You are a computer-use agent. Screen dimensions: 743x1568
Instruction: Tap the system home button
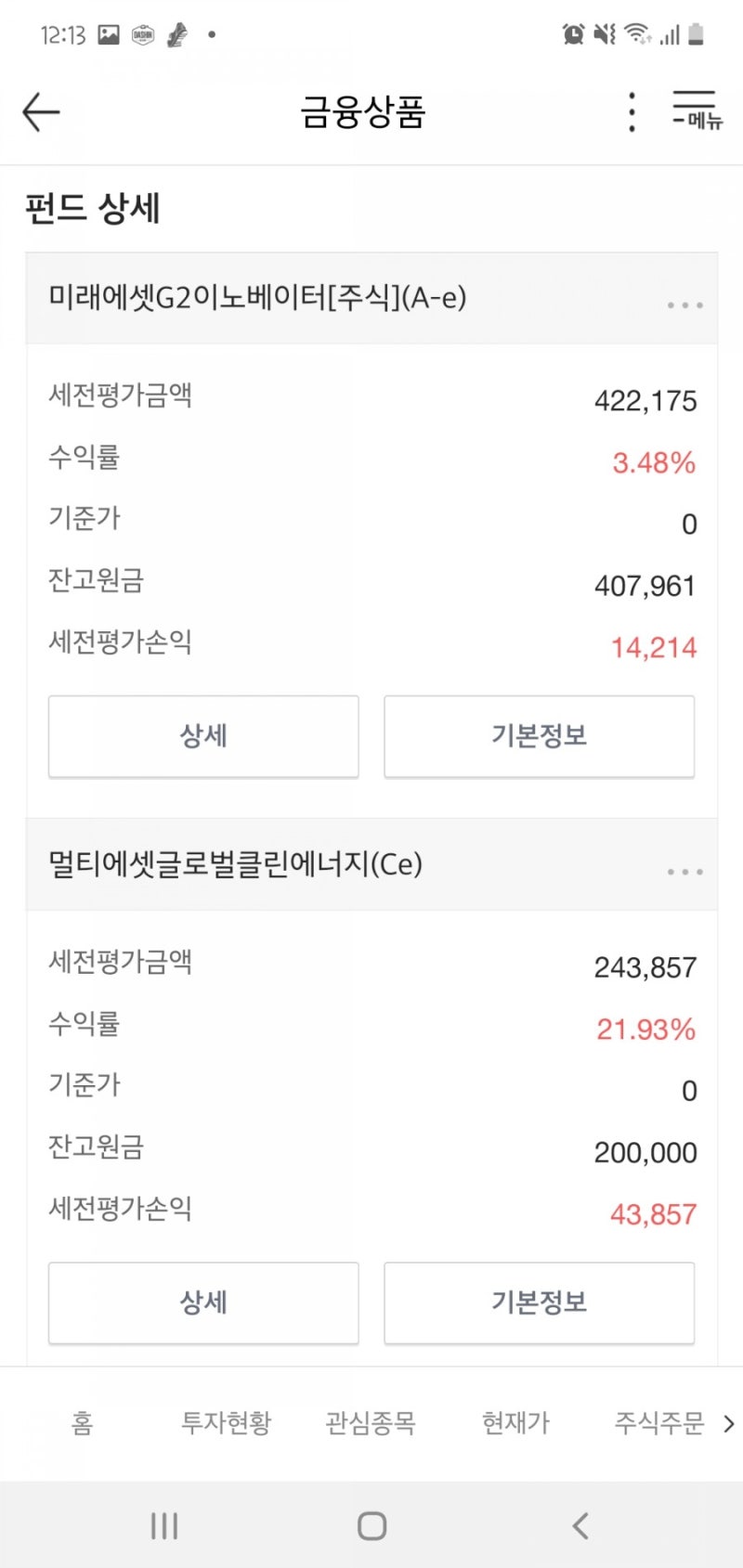coord(371,1525)
